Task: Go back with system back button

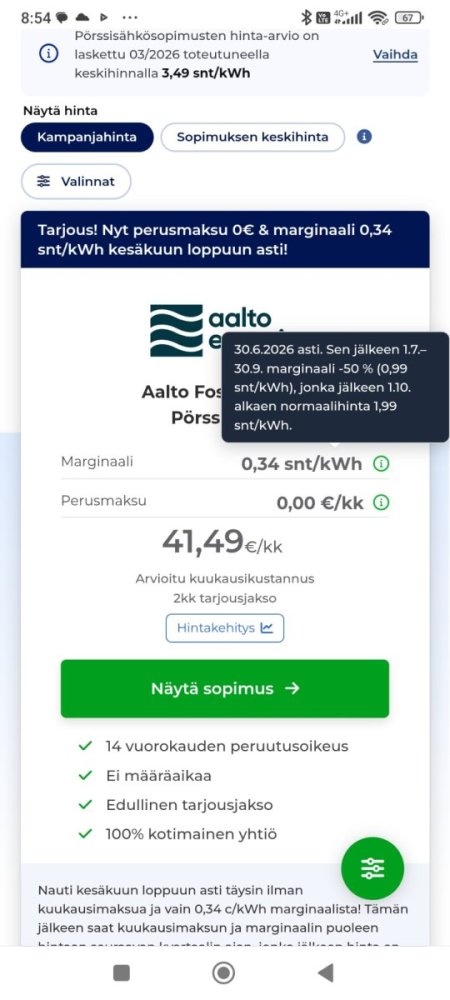Action: 326,973
